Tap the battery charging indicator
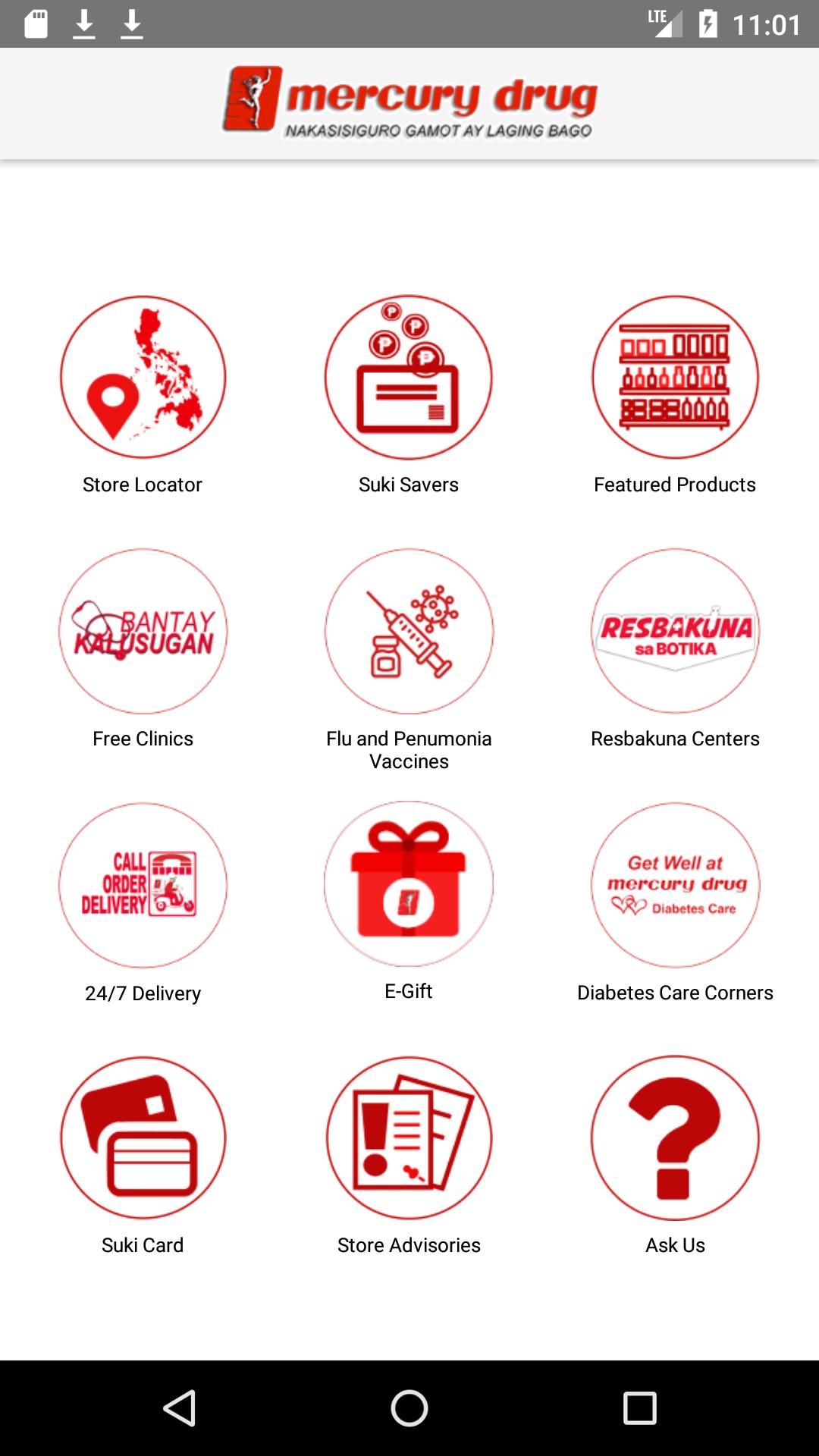819x1456 pixels. (x=709, y=22)
